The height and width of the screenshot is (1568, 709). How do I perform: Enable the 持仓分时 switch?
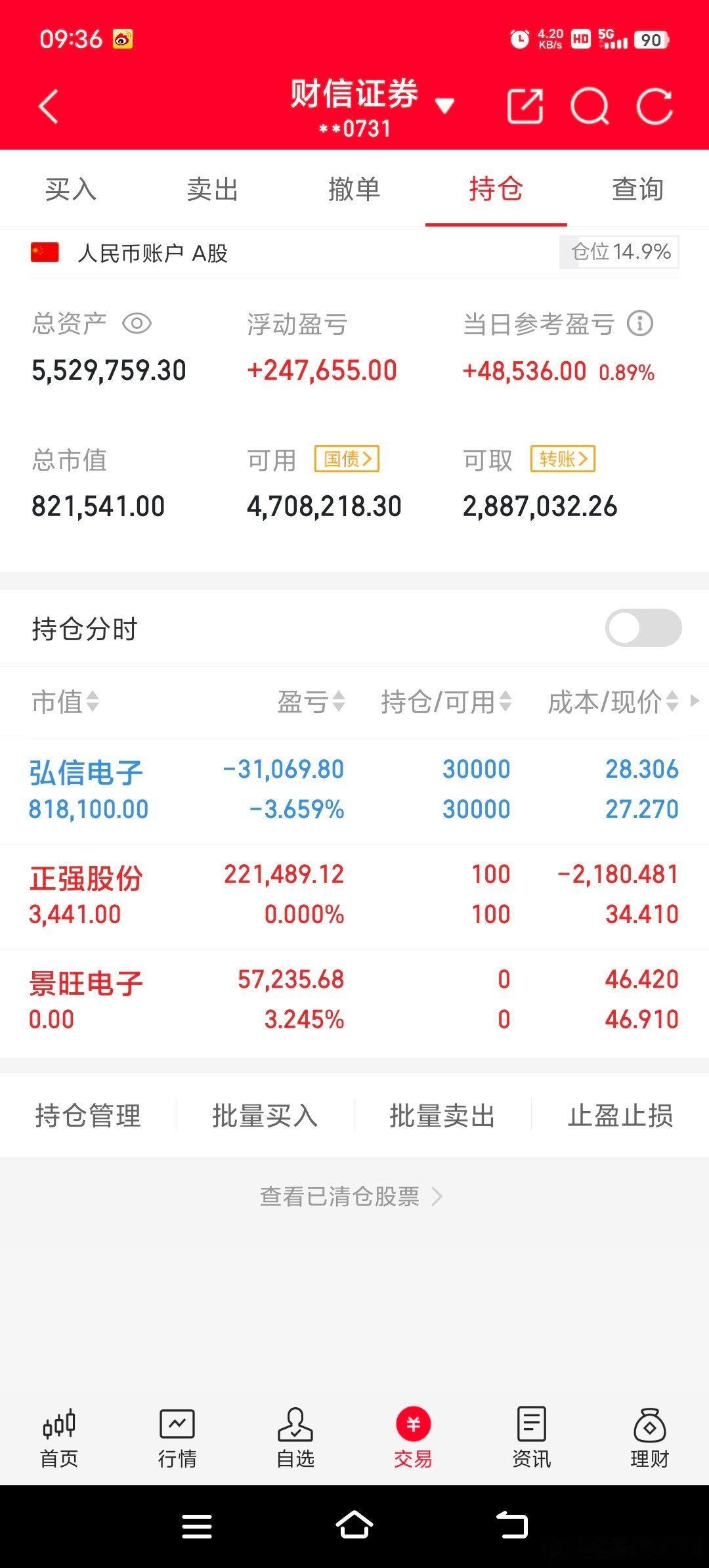click(x=643, y=628)
